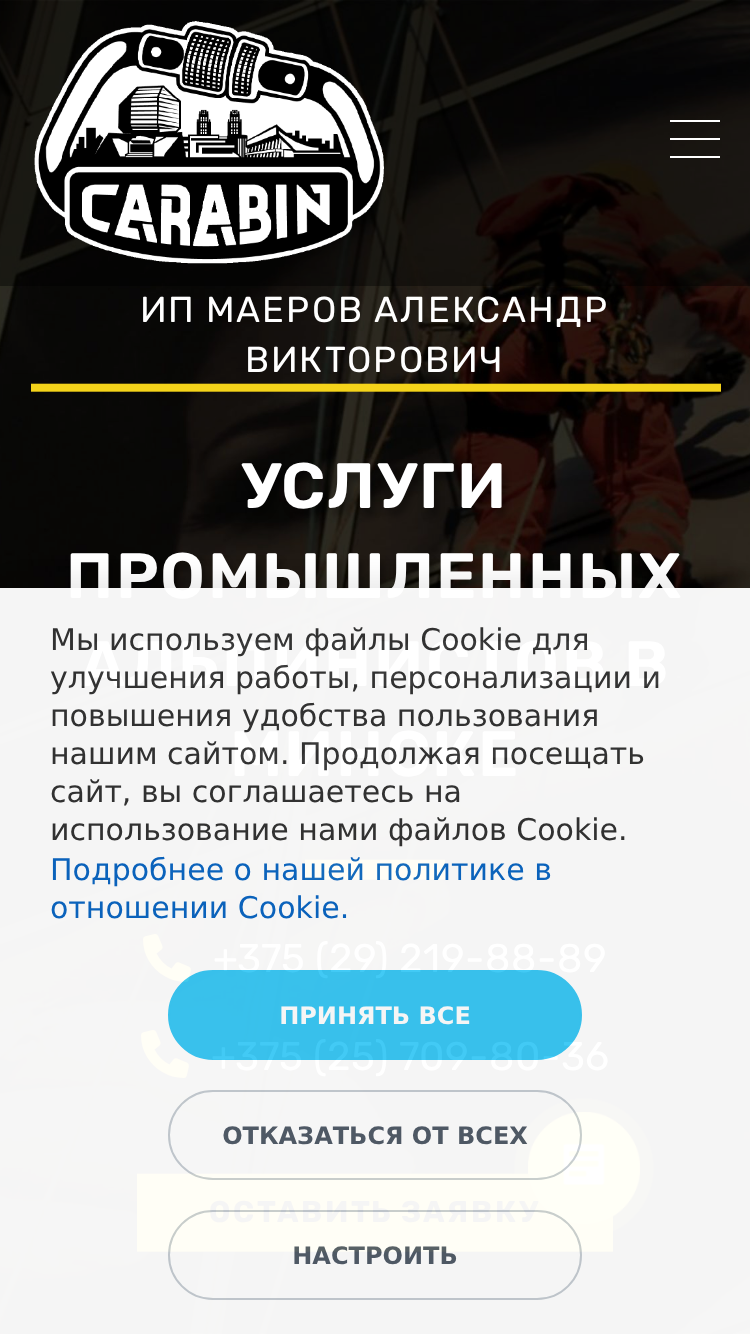Tap the Carabin logo to go home

tap(209, 140)
